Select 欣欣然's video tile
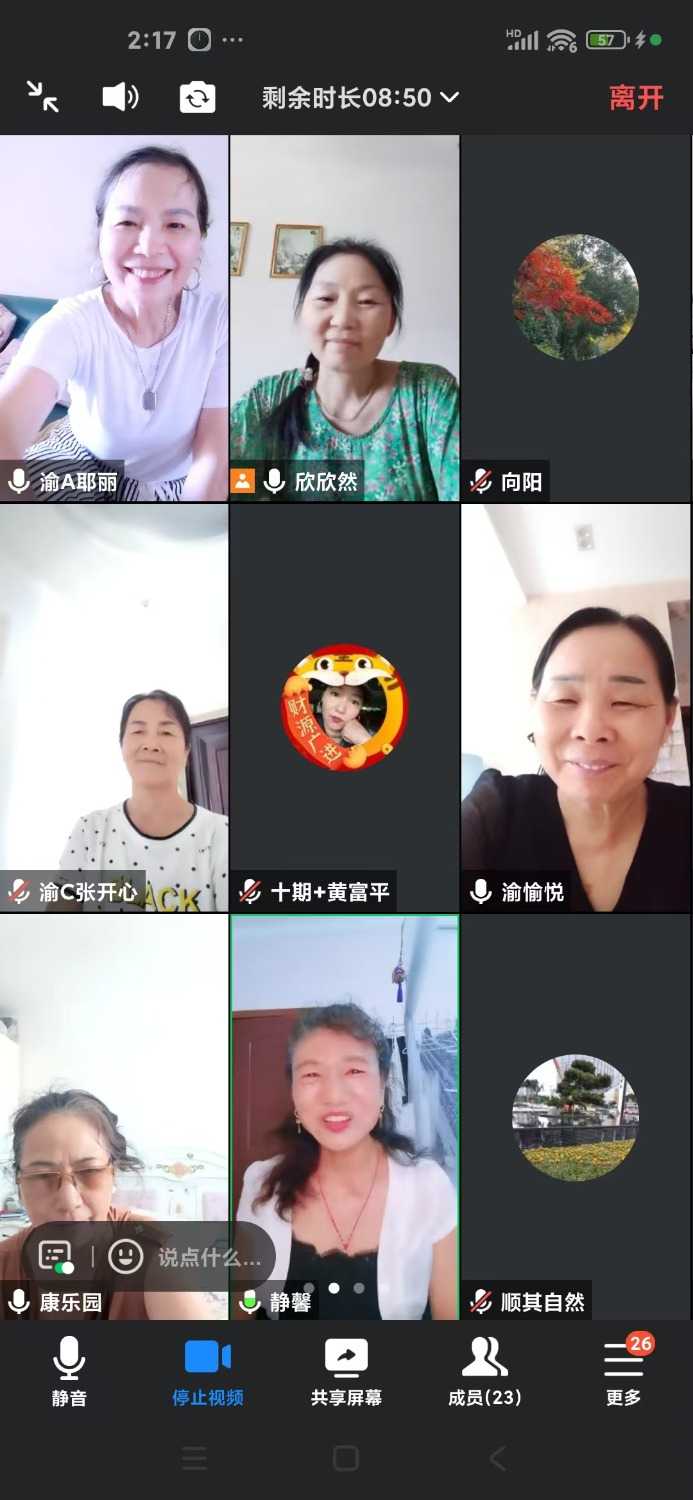 pos(345,318)
